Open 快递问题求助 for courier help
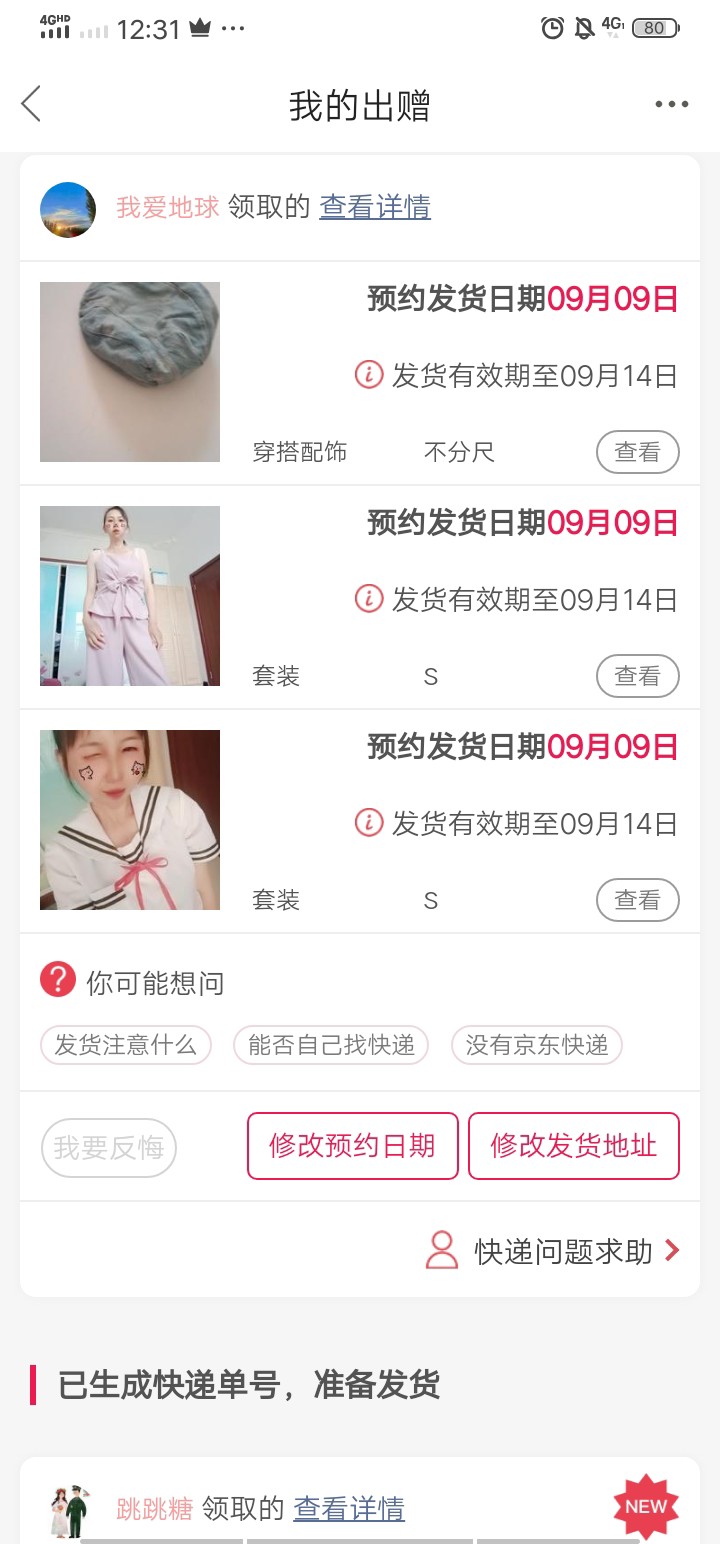The height and width of the screenshot is (1544, 720). pyautogui.click(x=563, y=1251)
